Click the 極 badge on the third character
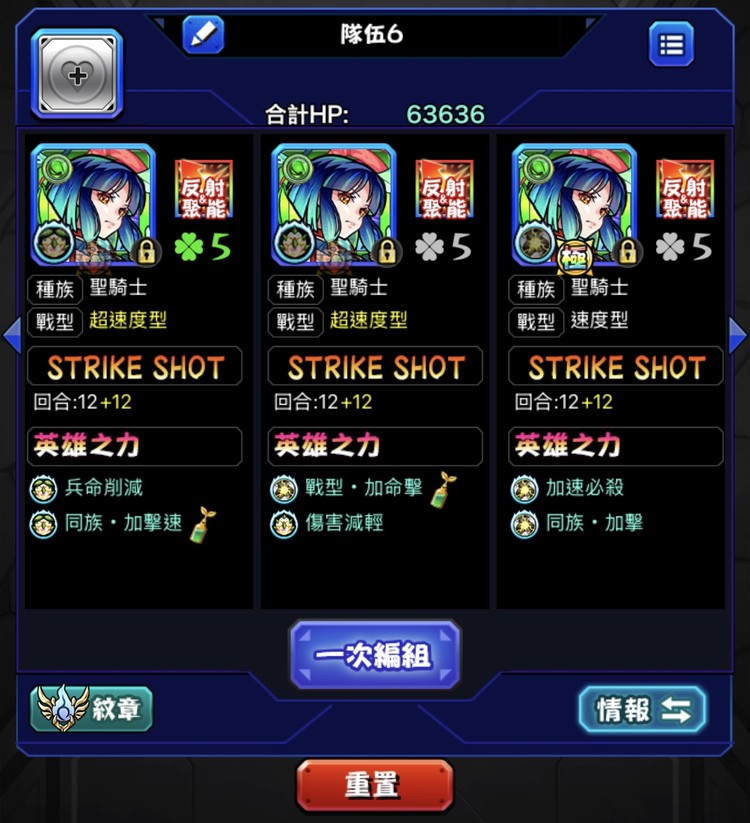 click(x=573, y=257)
